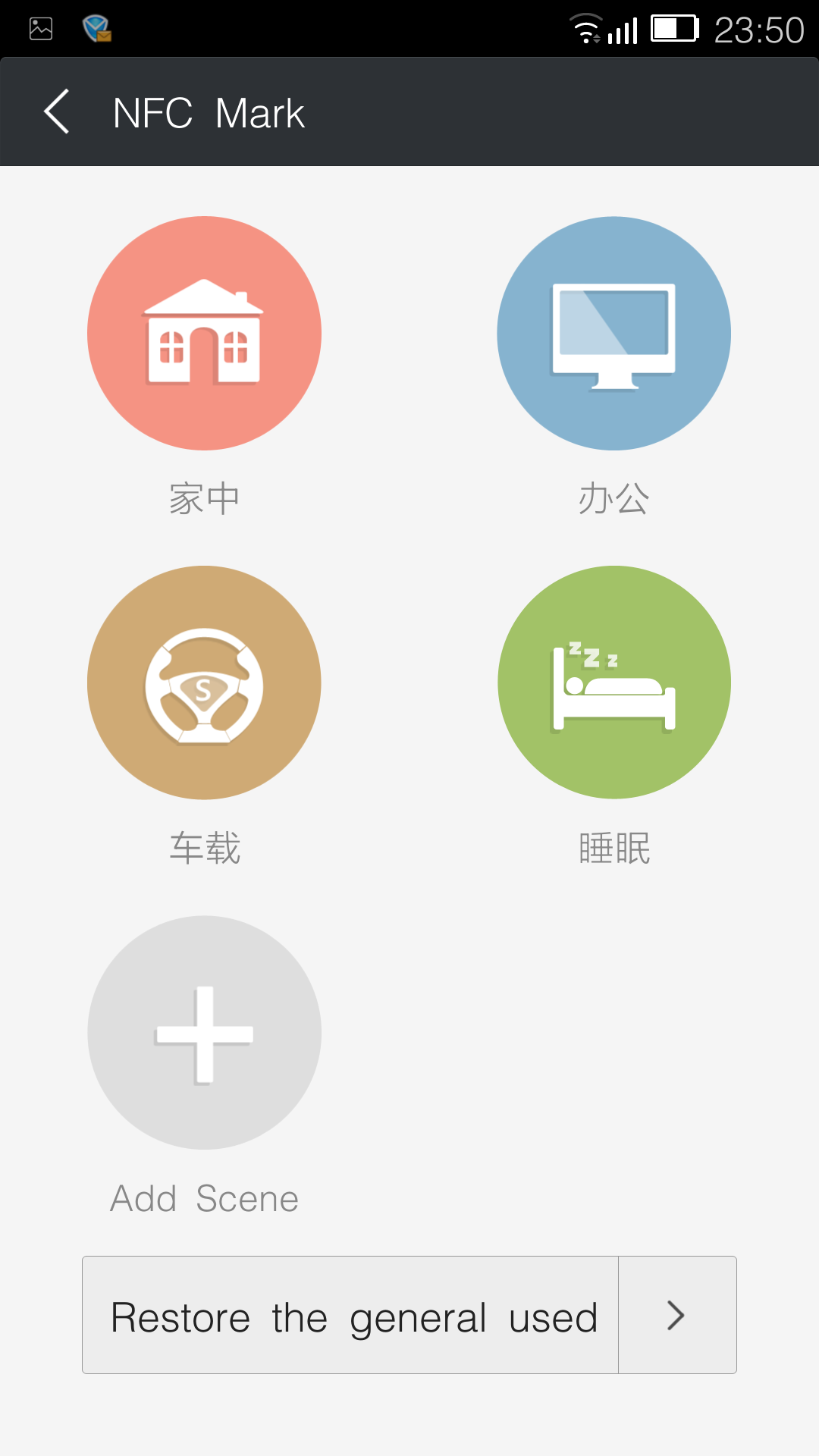Select the 办公 office scene
Image resolution: width=819 pixels, height=1456 pixels.
tap(613, 334)
